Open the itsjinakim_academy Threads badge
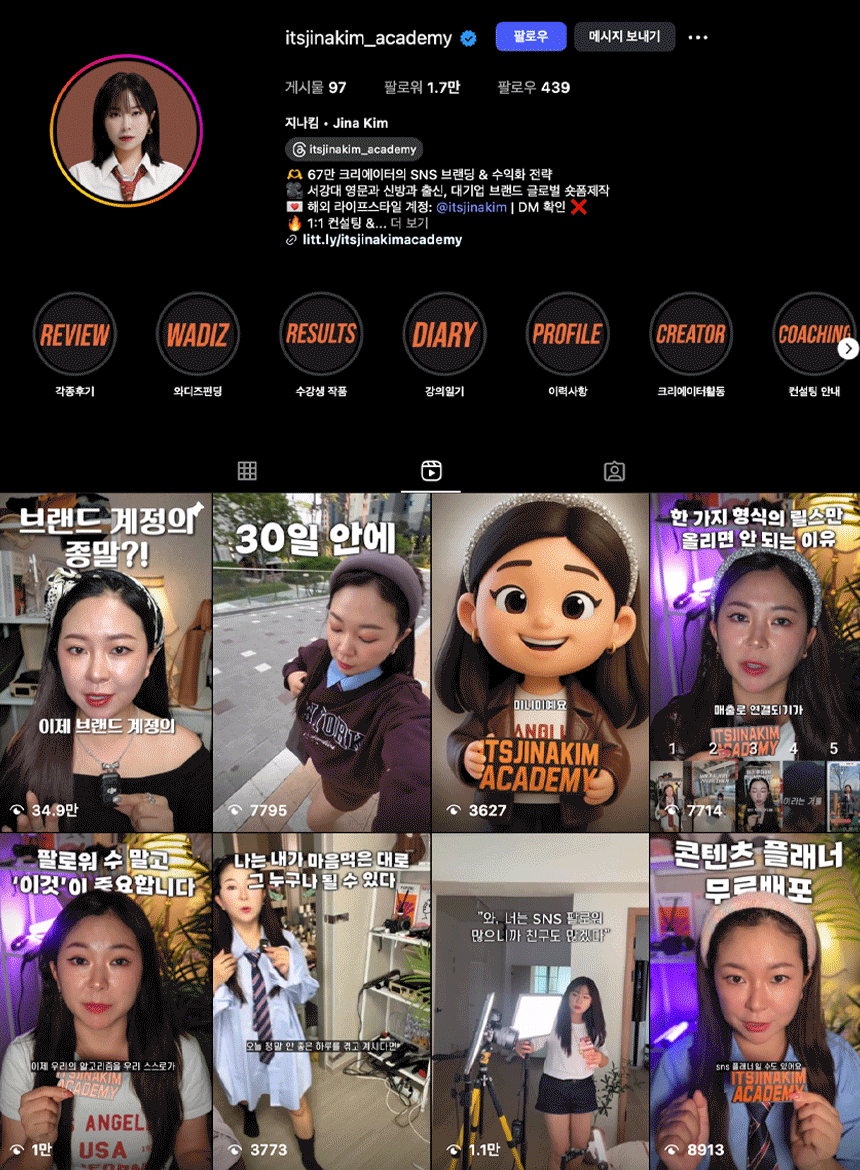 pos(354,149)
